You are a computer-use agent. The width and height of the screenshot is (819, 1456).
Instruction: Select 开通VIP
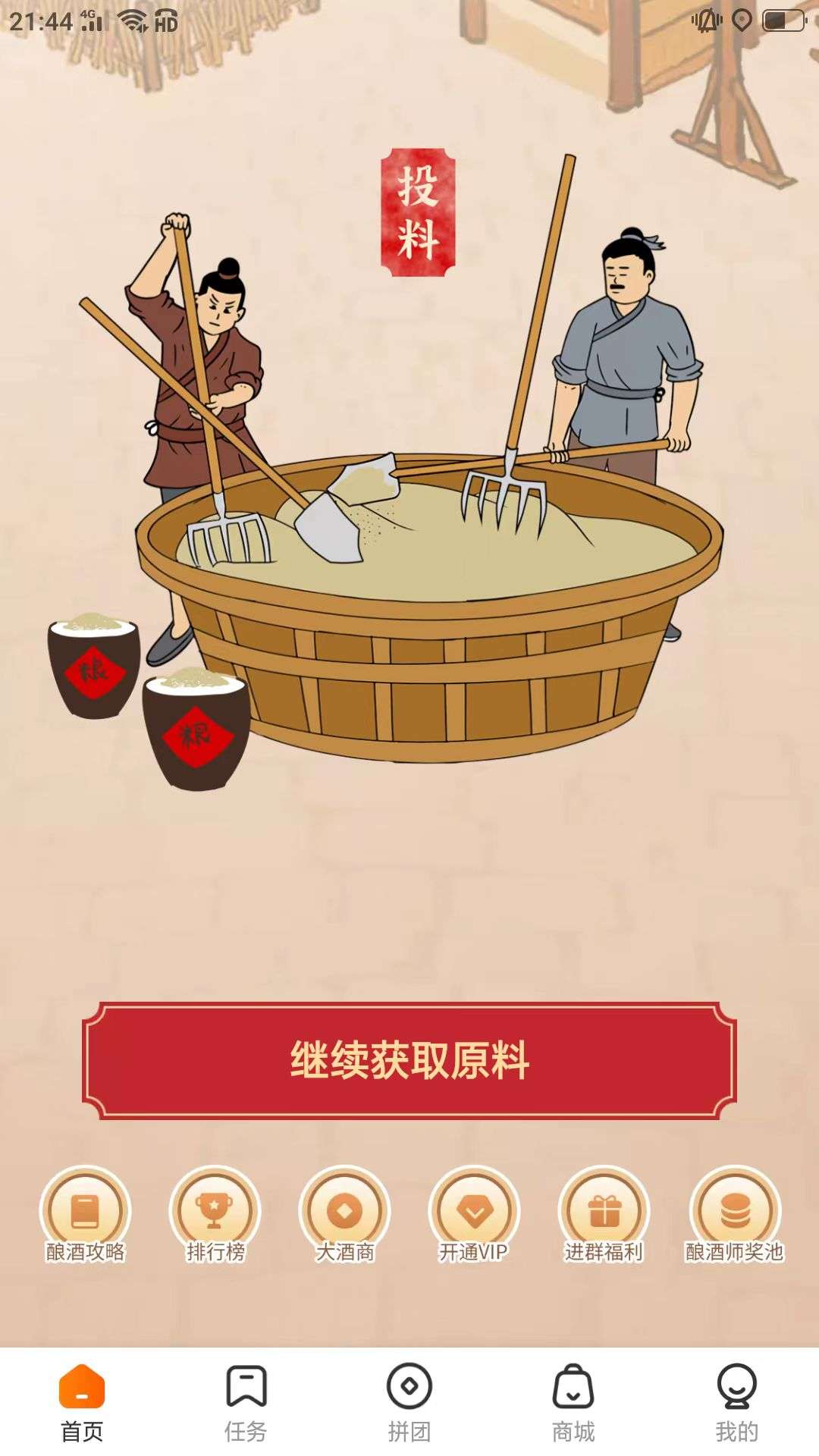pyautogui.click(x=474, y=1215)
